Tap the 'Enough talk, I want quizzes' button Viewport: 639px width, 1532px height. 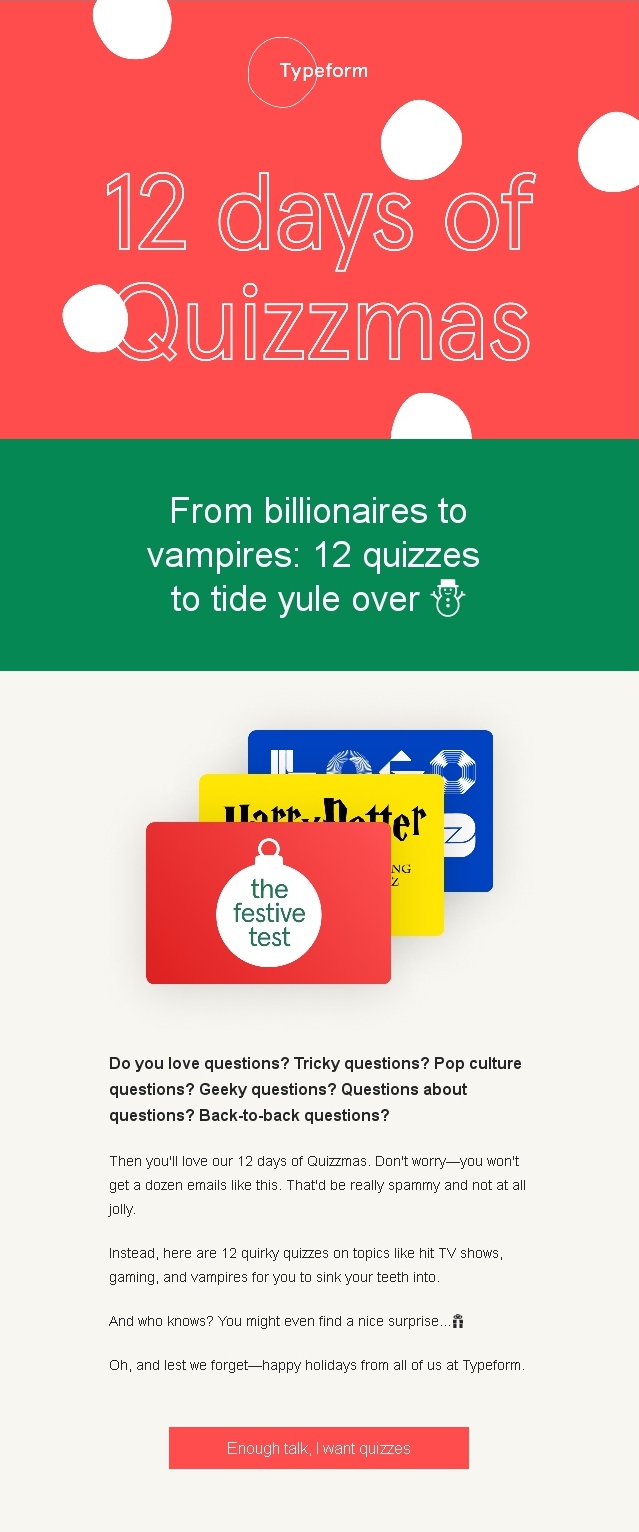point(318,1448)
